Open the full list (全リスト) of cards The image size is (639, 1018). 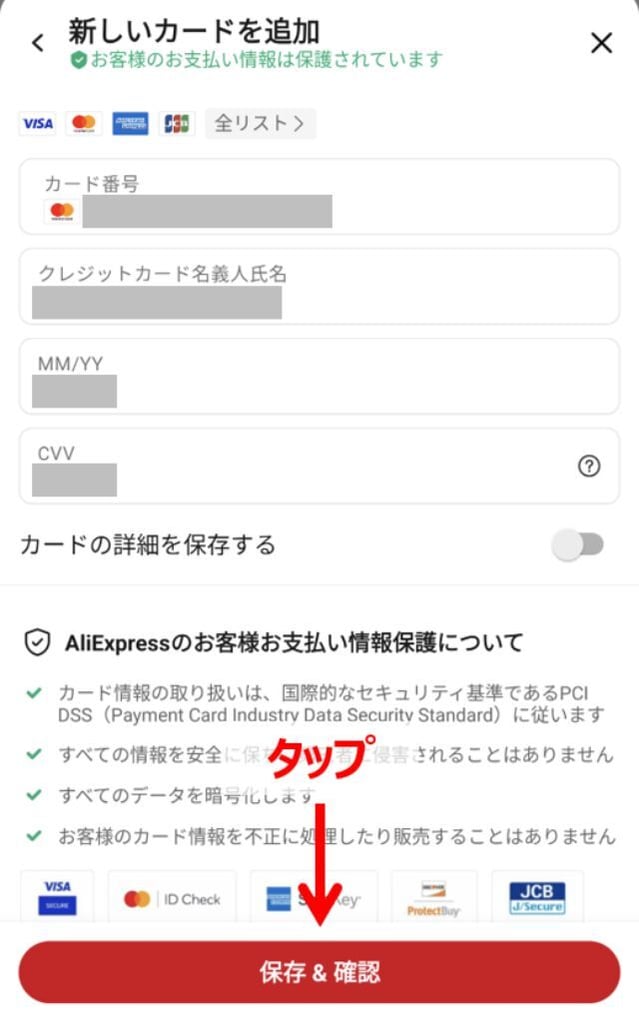tap(260, 124)
